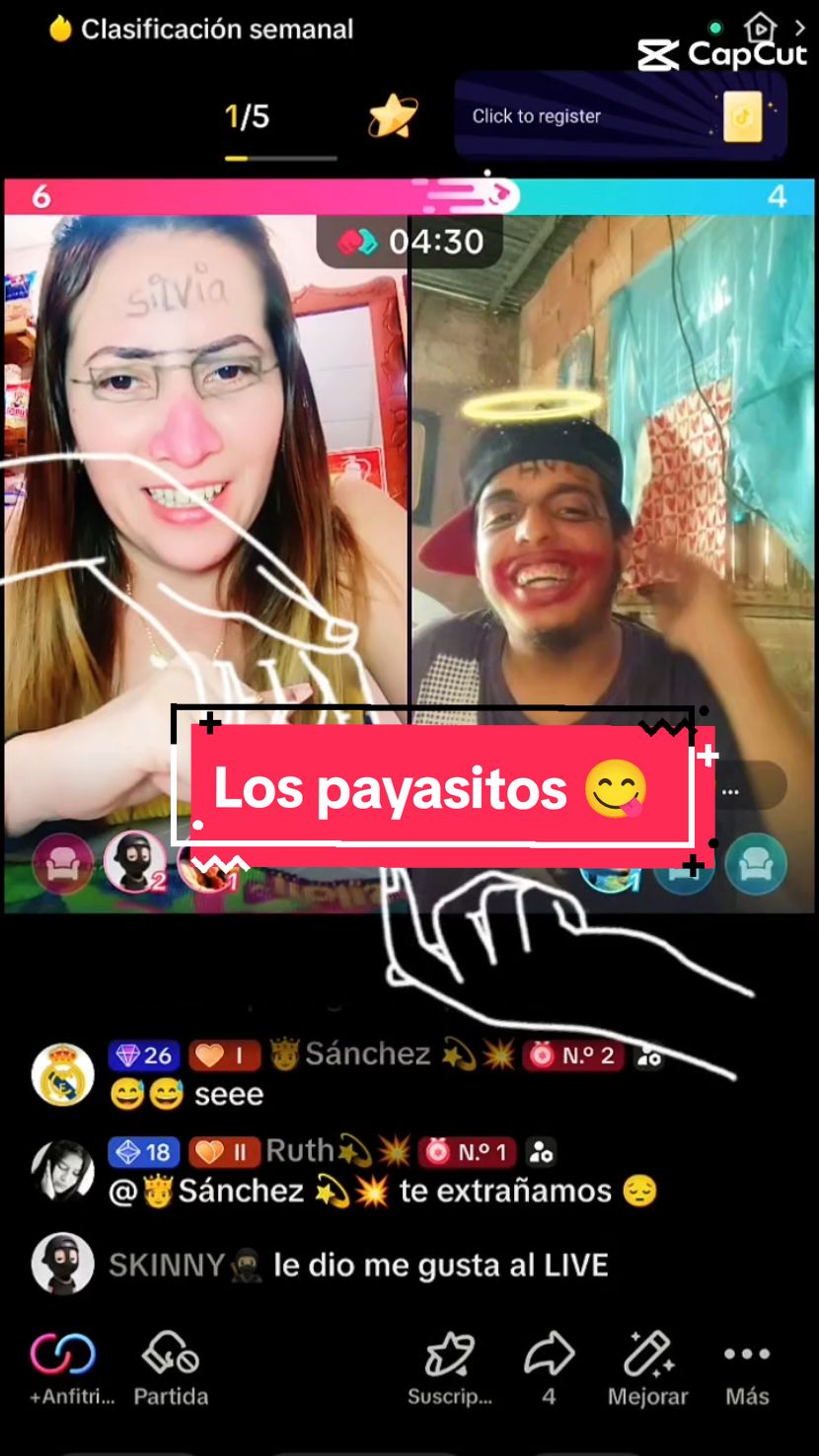View Ruth's profile from her comment avatar
The width and height of the screenshot is (819, 1456).
[63, 1171]
